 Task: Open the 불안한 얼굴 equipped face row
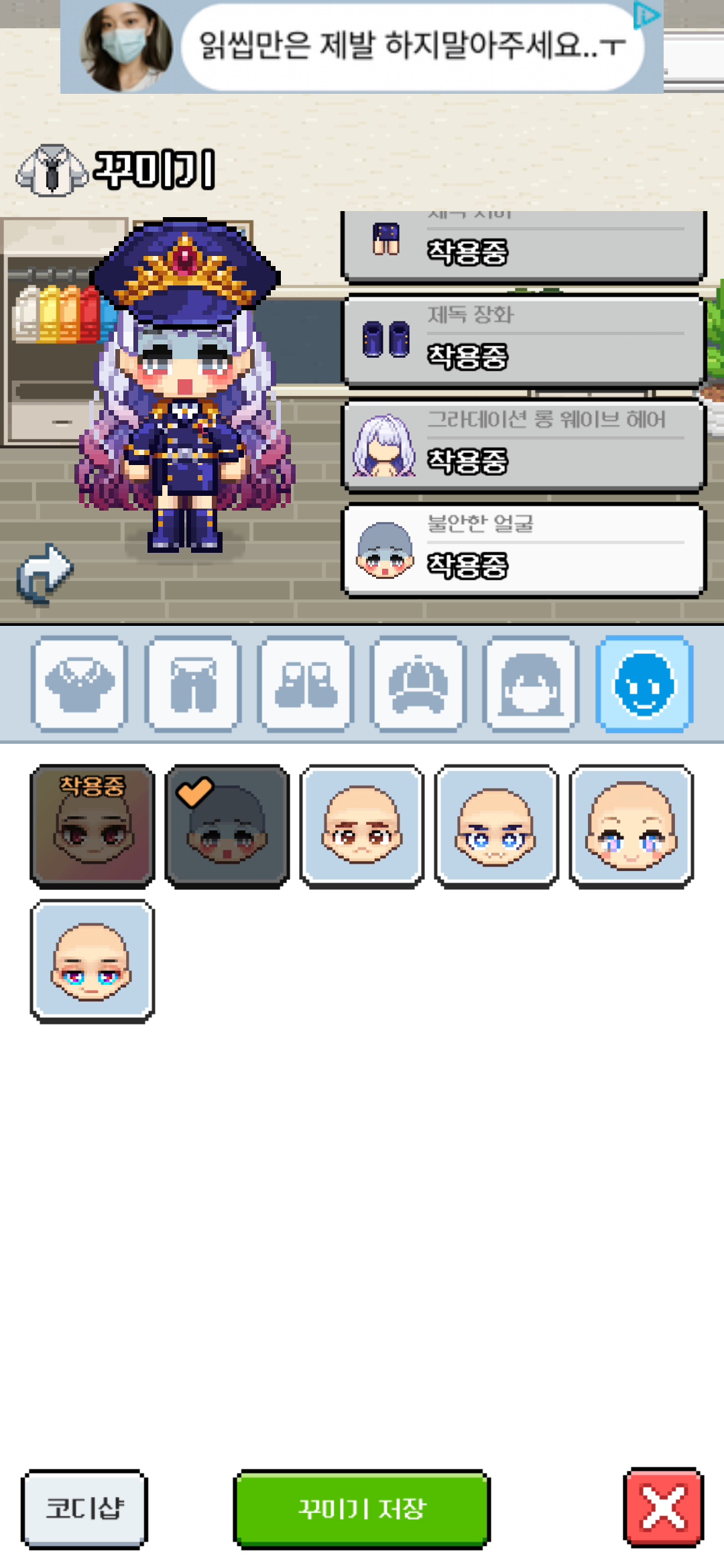[x=524, y=550]
